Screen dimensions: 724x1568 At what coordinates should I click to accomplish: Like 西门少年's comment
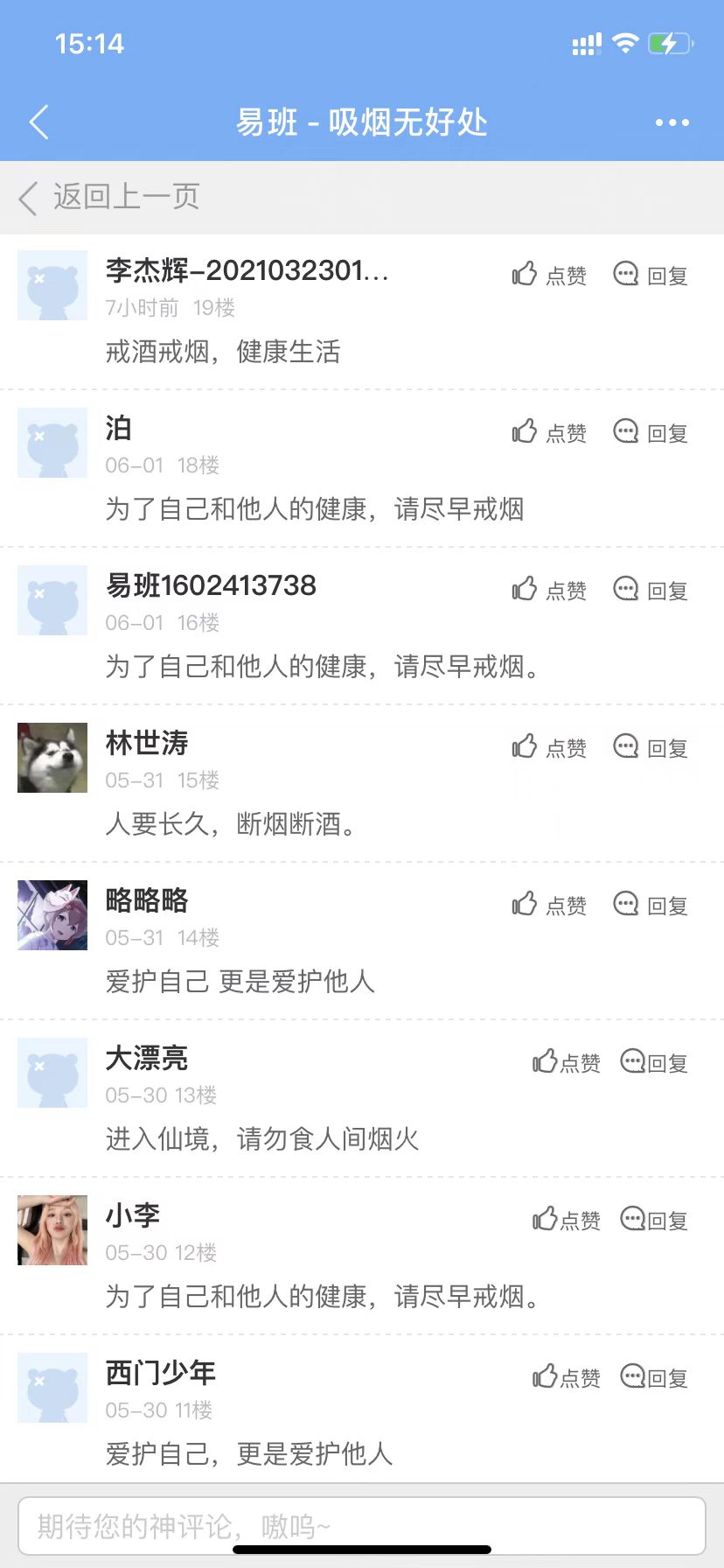(x=566, y=1378)
